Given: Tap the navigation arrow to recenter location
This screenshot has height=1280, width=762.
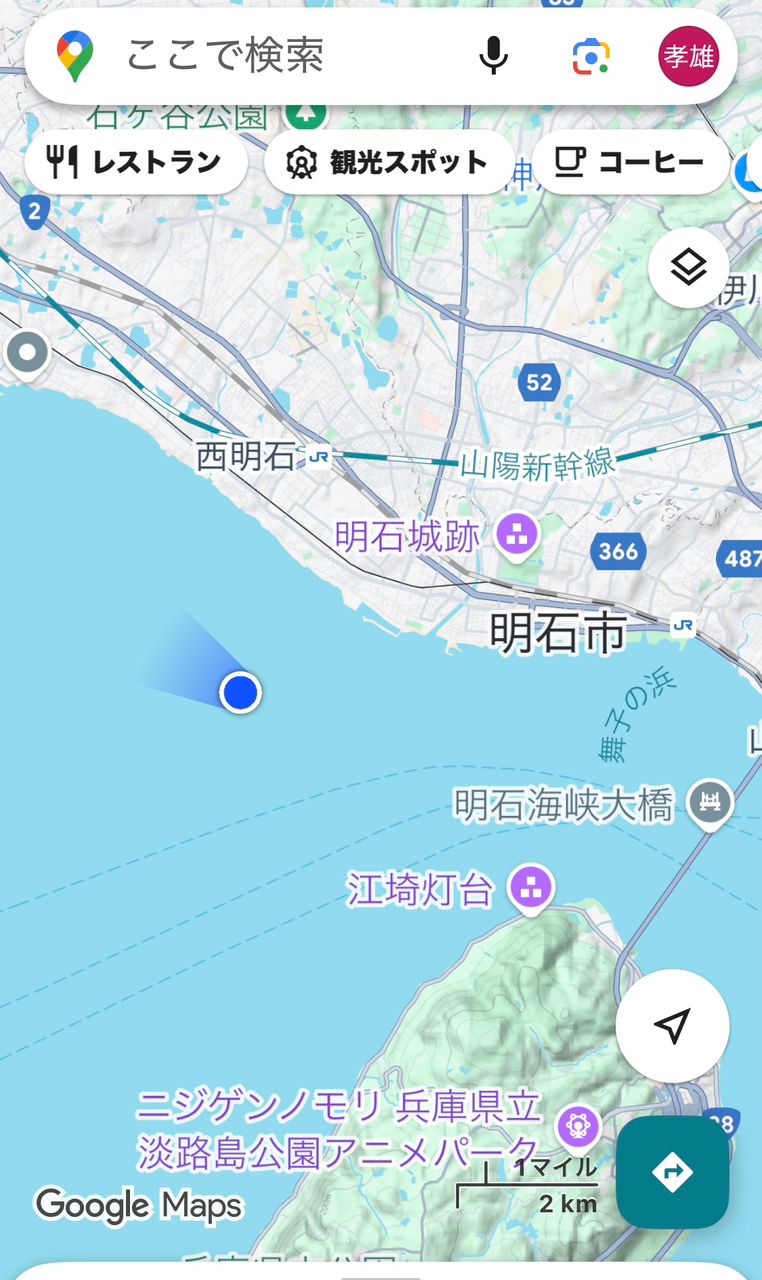Looking at the screenshot, I should point(673,1024).
